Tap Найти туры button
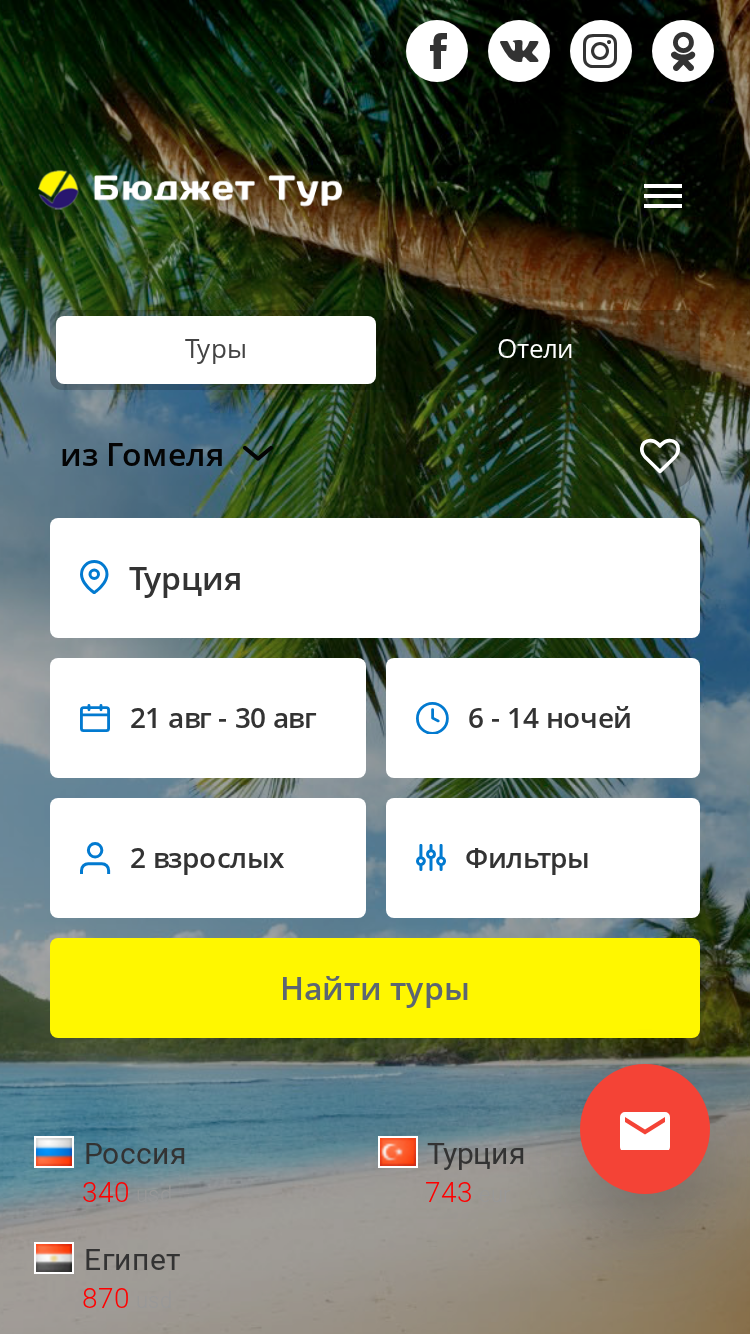750x1334 pixels. coord(375,988)
